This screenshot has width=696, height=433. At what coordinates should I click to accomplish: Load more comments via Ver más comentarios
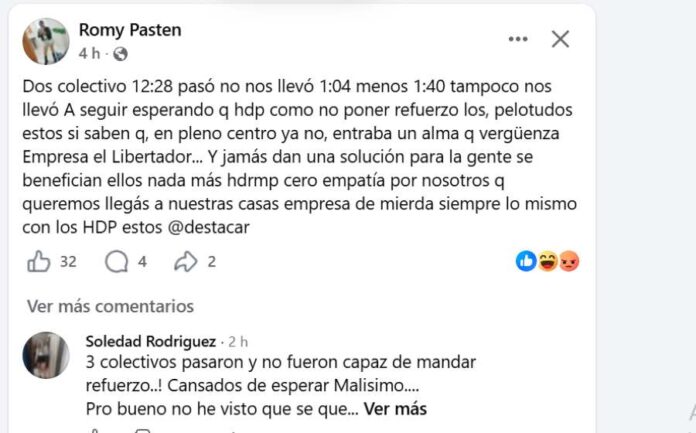coord(111,306)
